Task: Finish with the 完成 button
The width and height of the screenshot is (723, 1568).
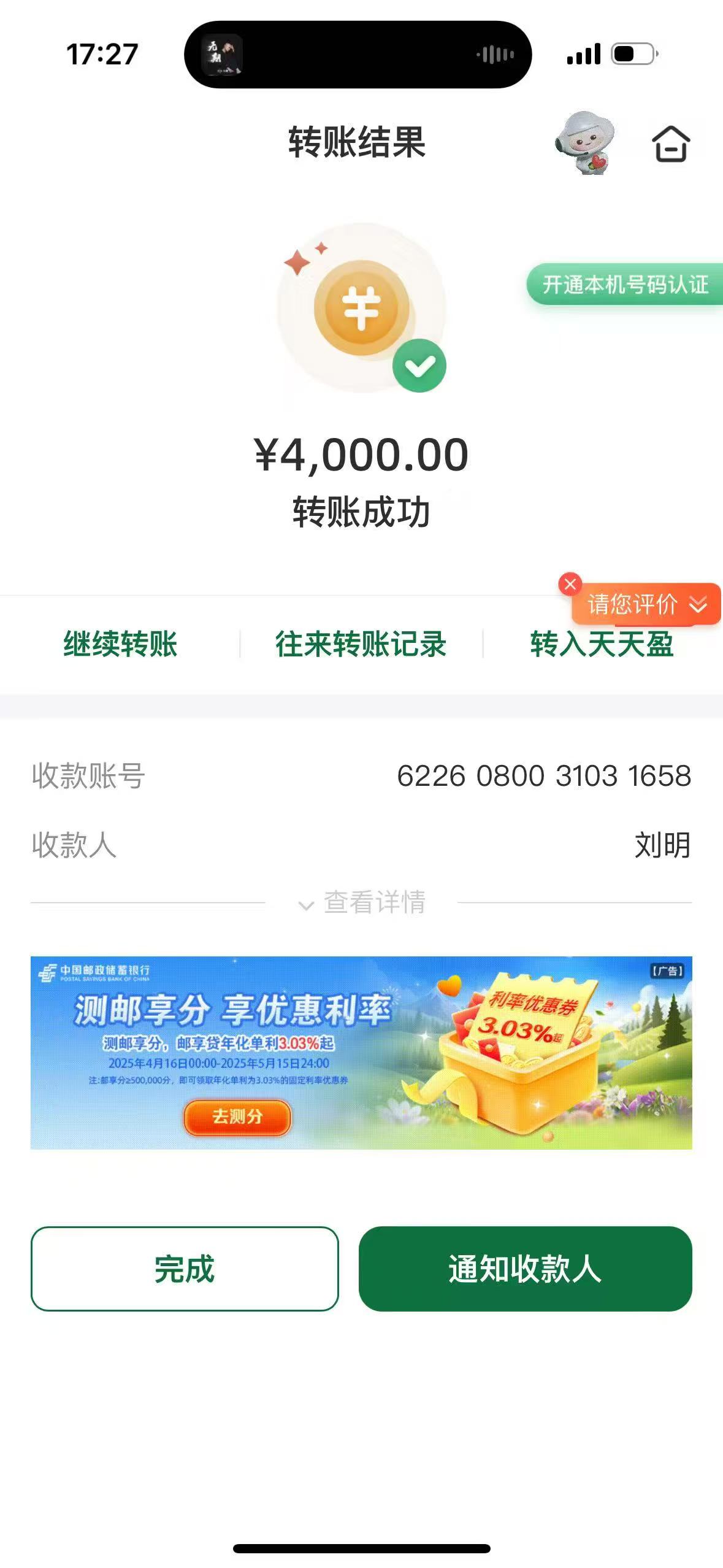Action: coord(185,1269)
